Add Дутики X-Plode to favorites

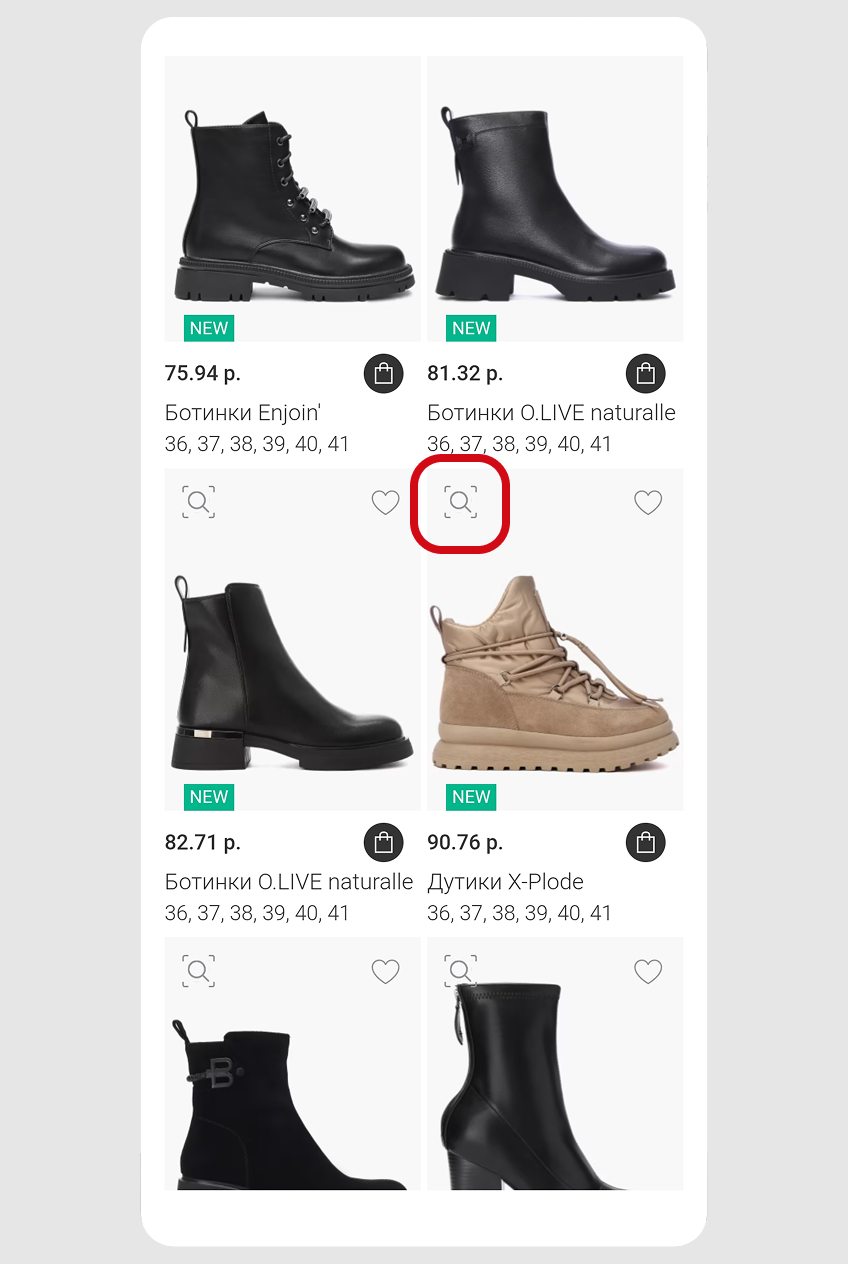tap(648, 502)
